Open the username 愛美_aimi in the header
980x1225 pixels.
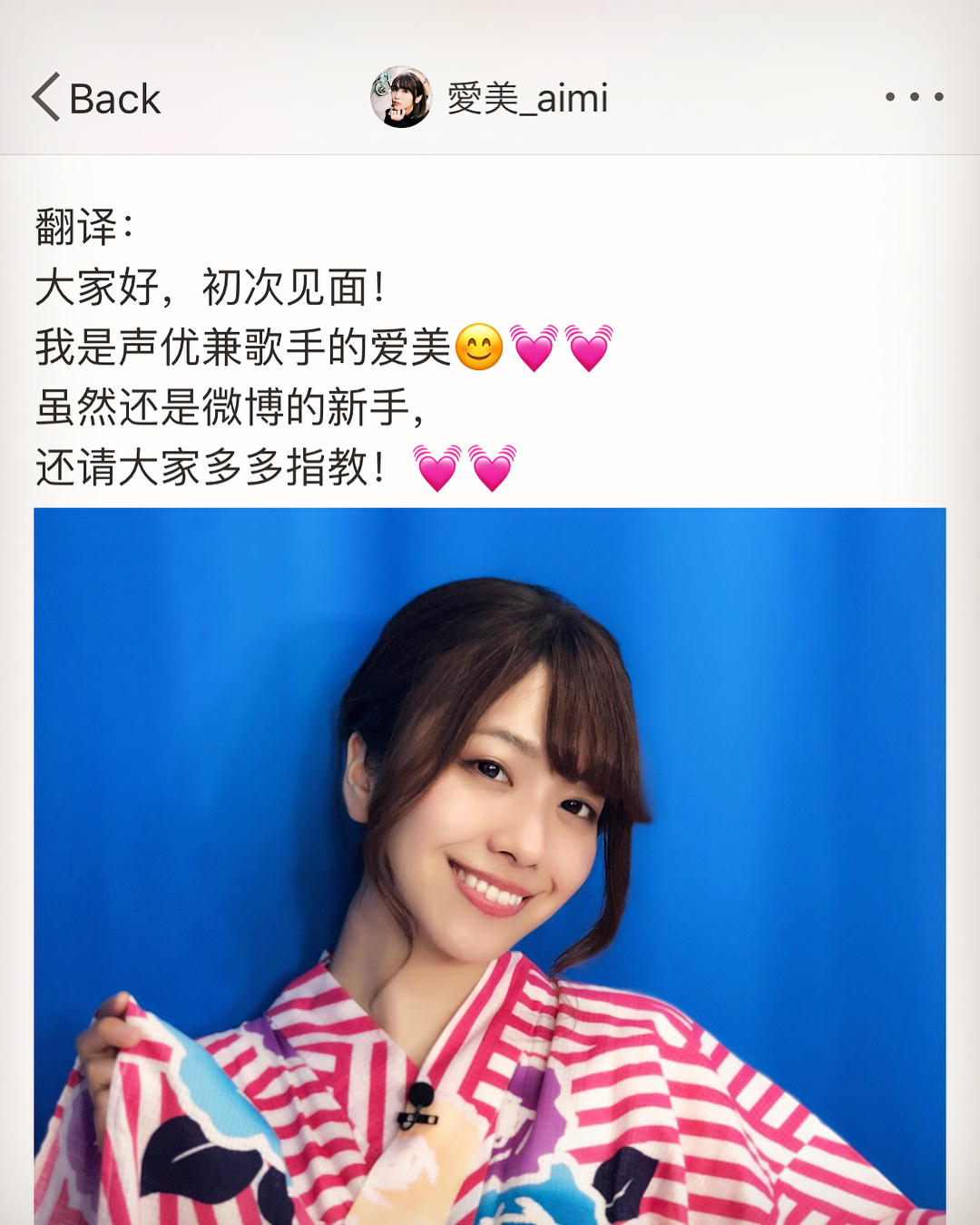coord(527,98)
